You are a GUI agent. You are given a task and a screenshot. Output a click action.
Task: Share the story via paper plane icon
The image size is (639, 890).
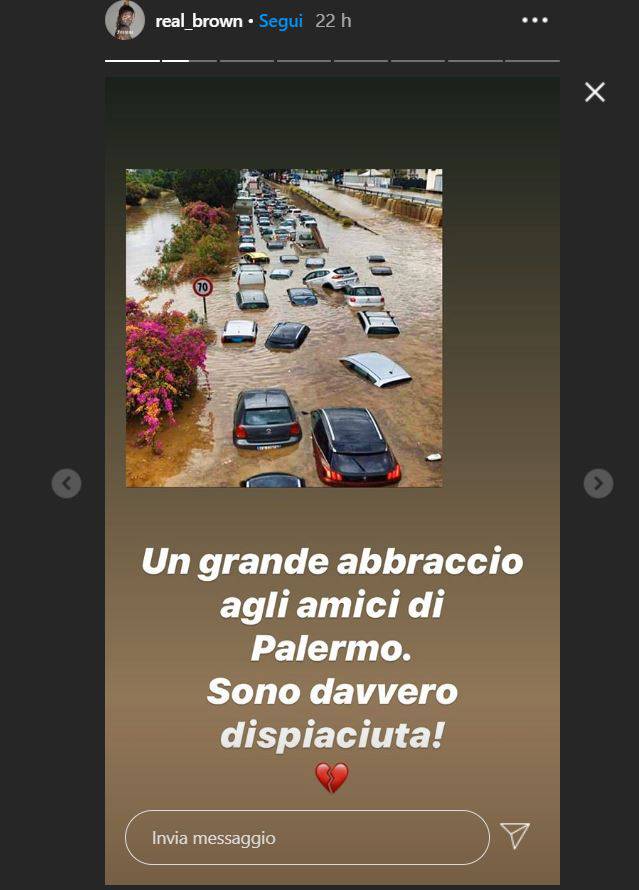(515, 836)
